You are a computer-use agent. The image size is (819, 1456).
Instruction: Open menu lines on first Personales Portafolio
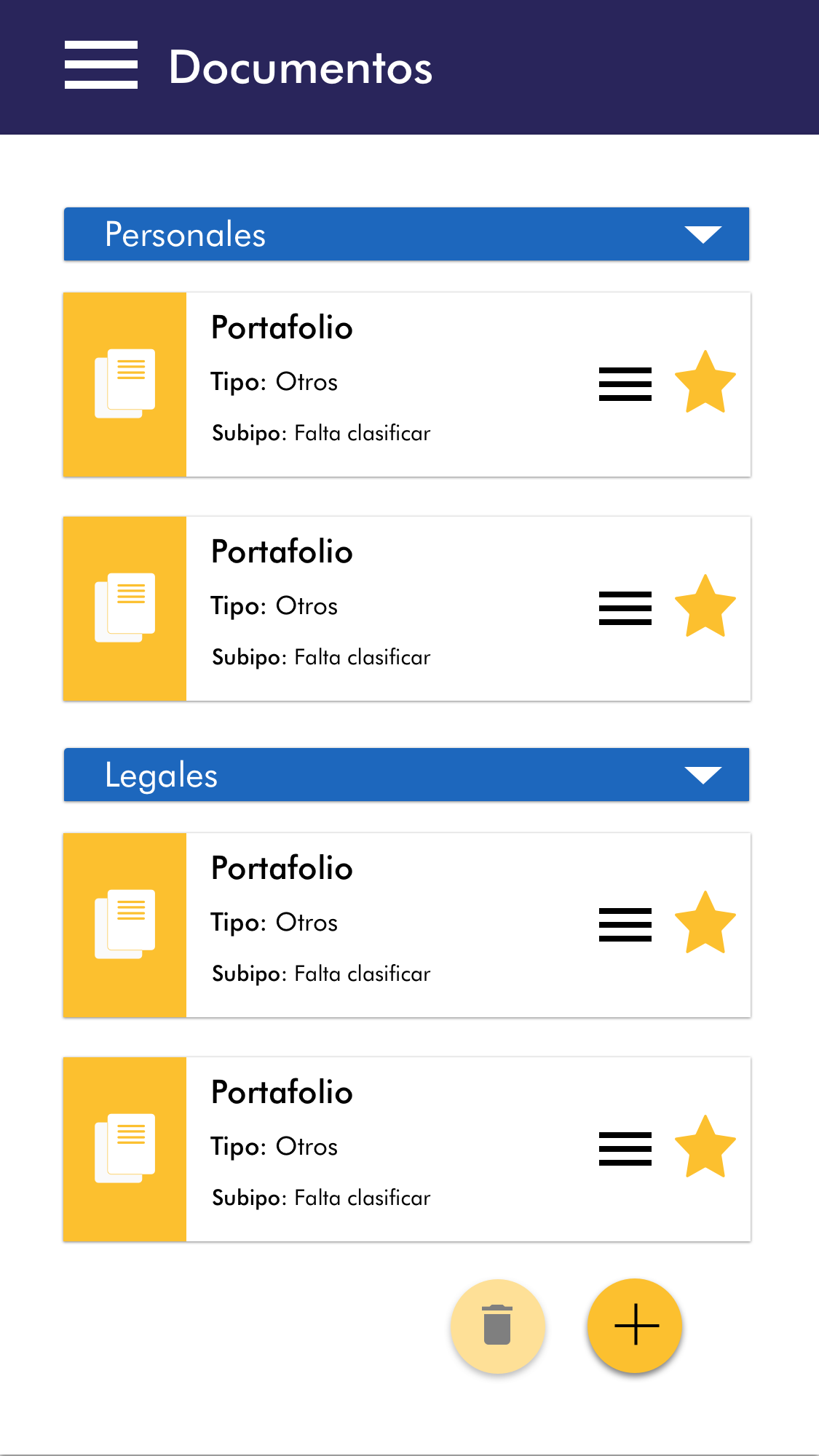point(625,384)
